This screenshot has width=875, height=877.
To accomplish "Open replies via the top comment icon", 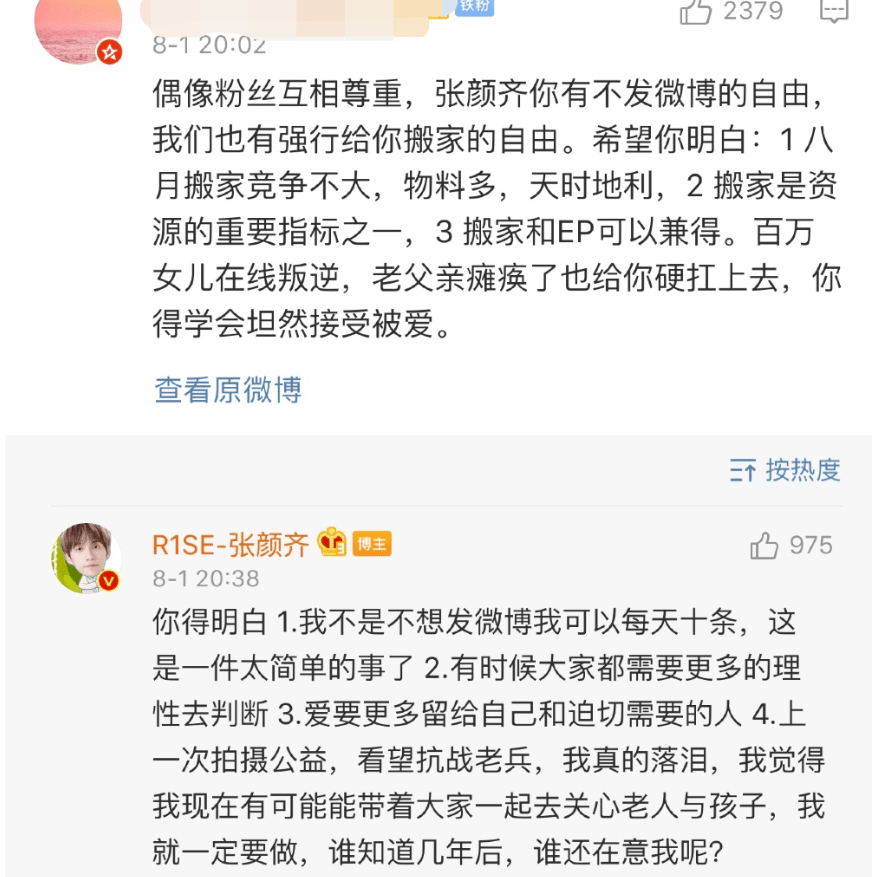I will 833,10.
